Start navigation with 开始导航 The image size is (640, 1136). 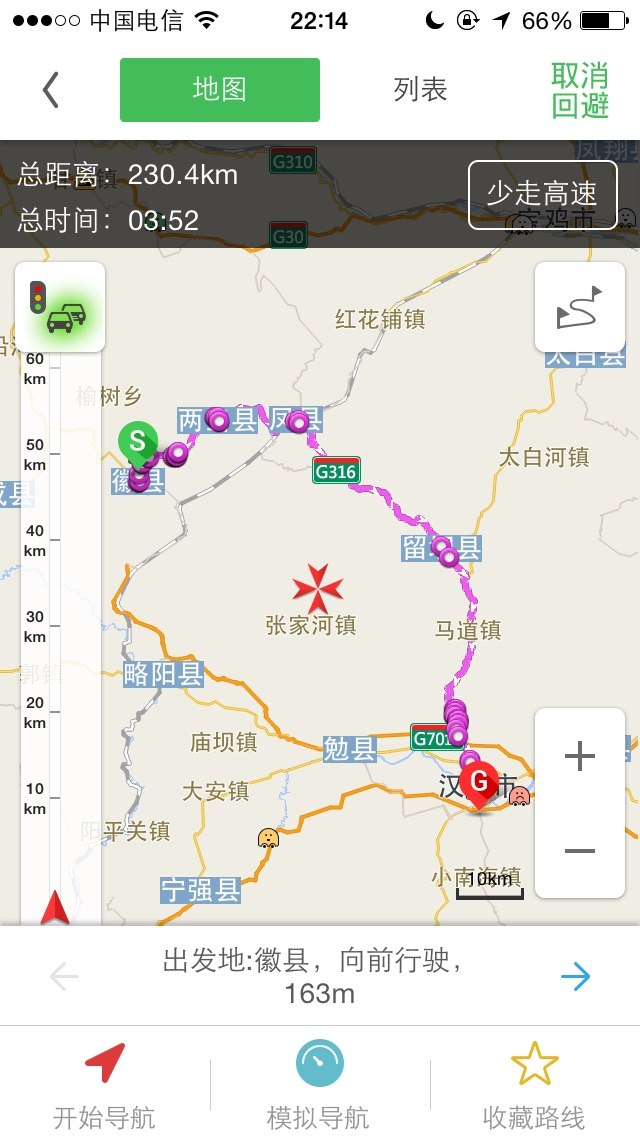tap(104, 1085)
